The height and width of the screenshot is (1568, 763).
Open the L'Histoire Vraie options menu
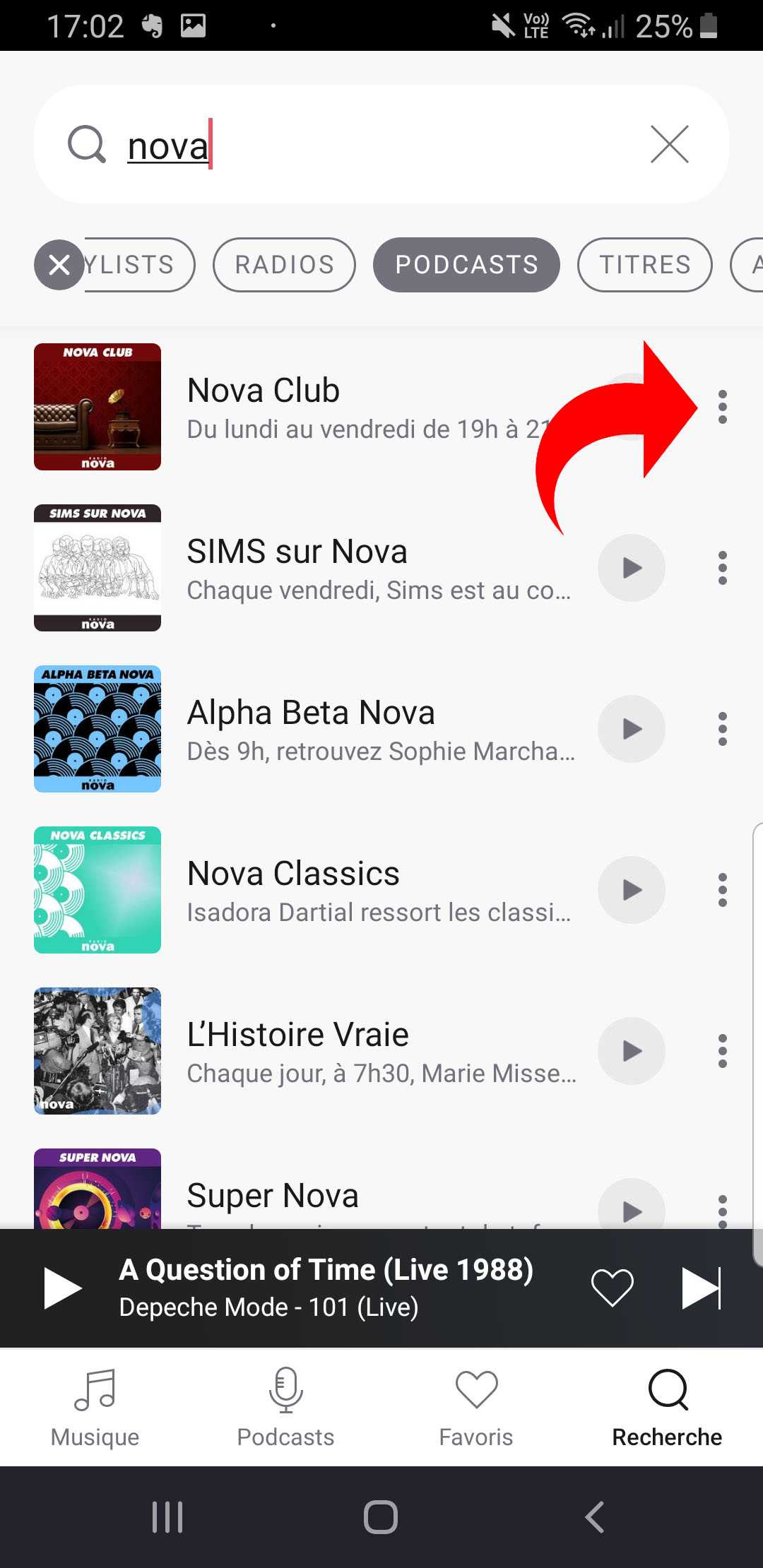pos(722,1052)
